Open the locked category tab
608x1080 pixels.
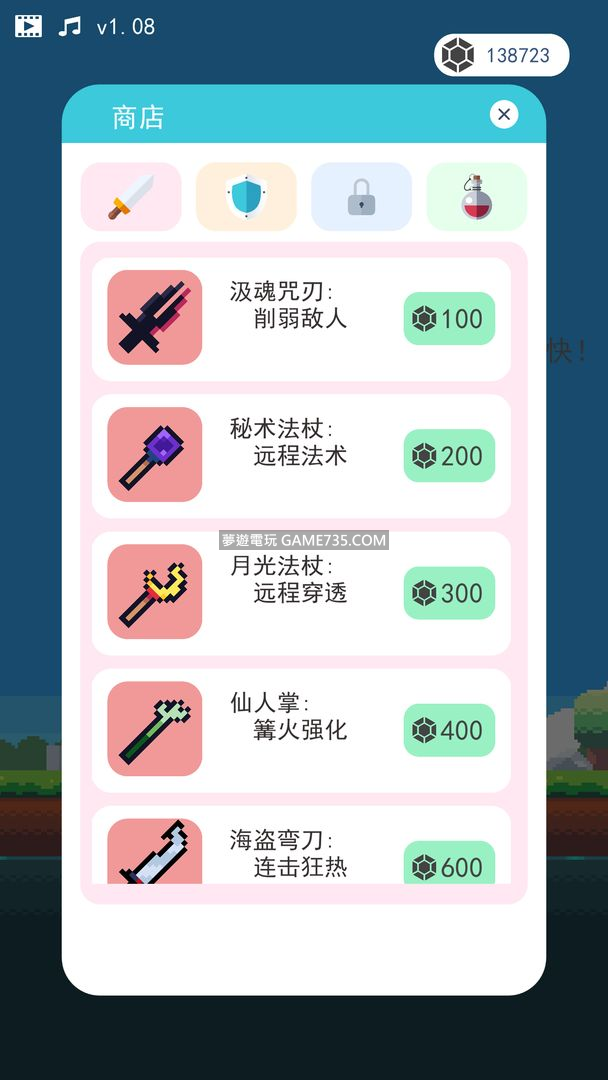361,197
